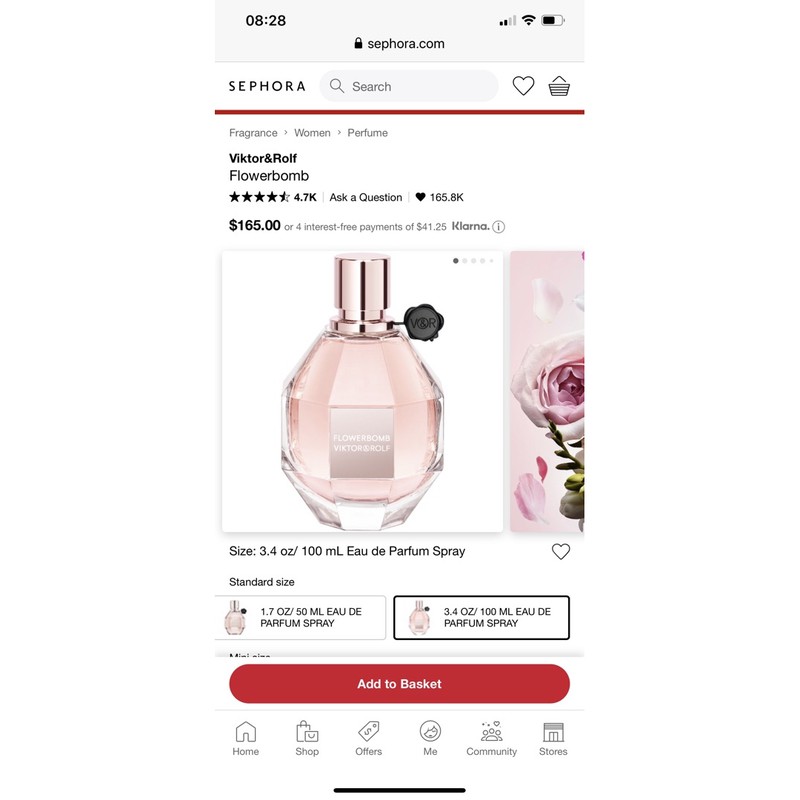This screenshot has width=800, height=800.
Task: Open the Flowerbomb bottle product image
Action: (362, 391)
